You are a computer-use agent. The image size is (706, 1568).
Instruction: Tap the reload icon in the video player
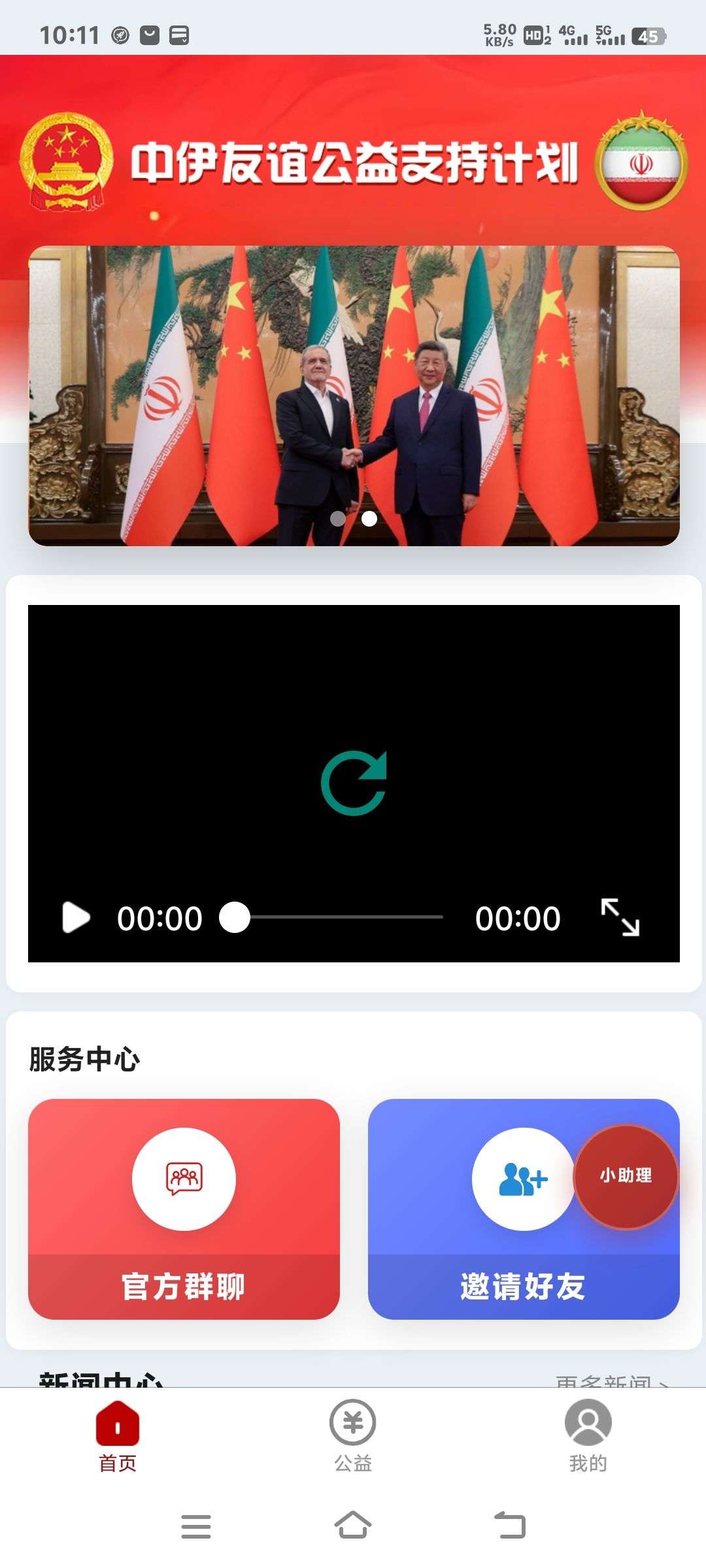click(353, 783)
